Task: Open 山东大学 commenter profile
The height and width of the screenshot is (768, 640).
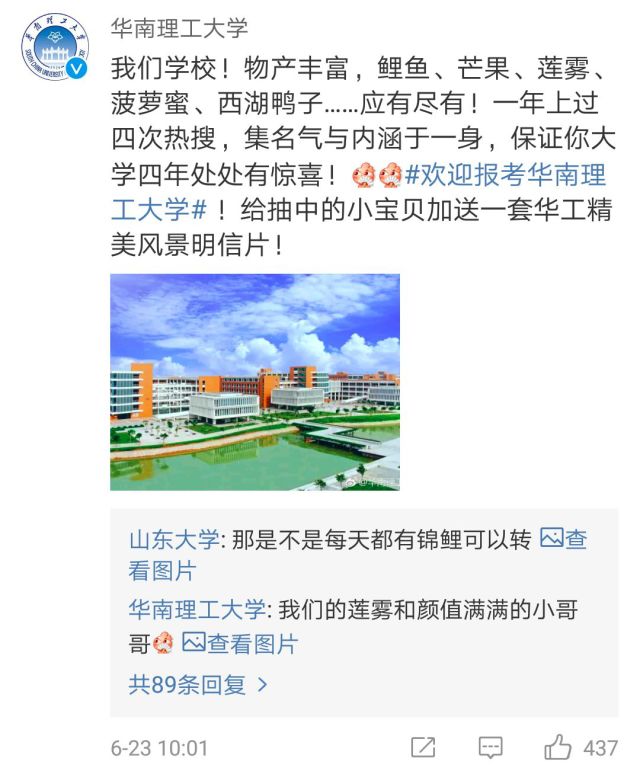Action: coord(172,540)
